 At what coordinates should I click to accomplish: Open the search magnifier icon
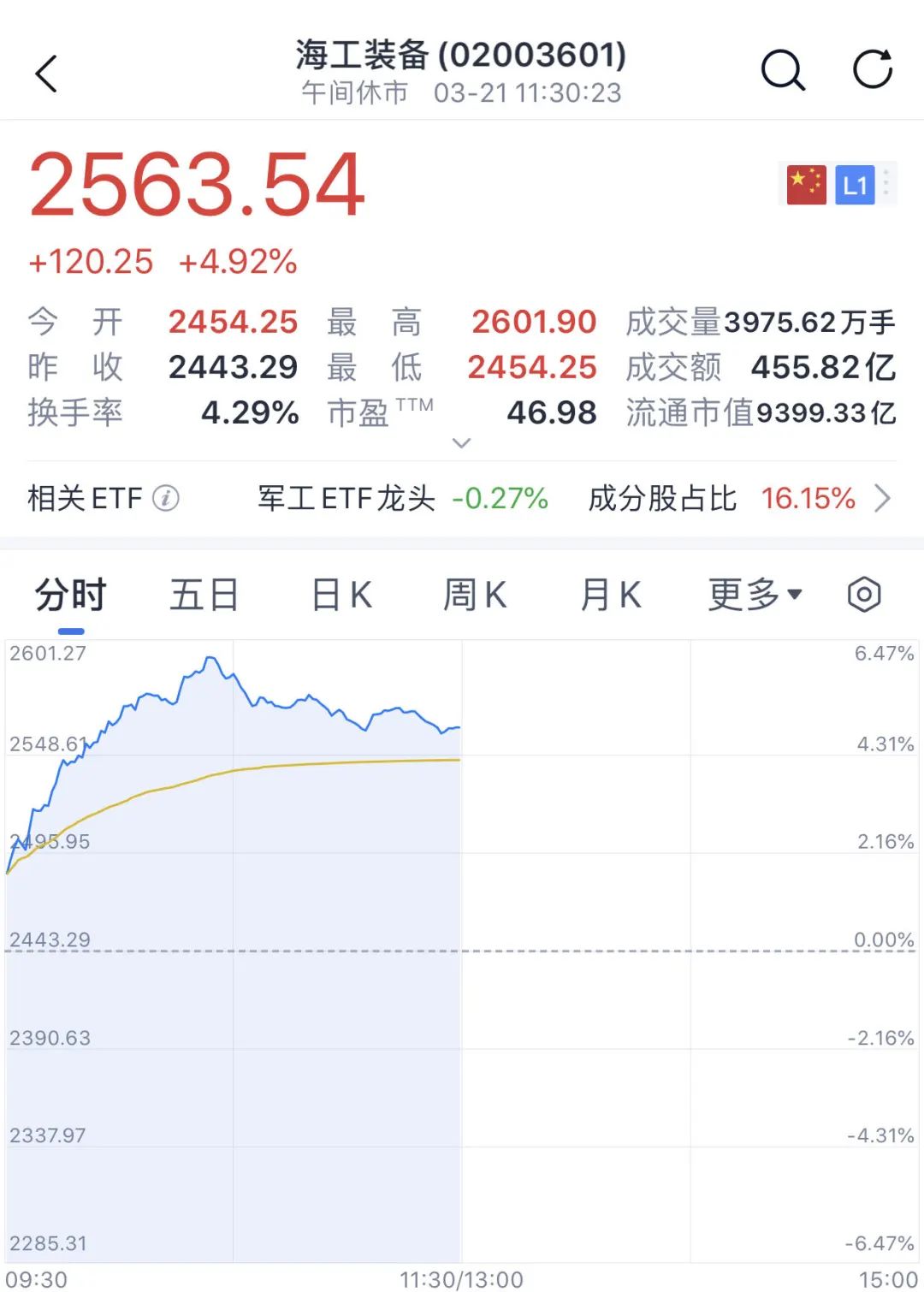point(782,70)
